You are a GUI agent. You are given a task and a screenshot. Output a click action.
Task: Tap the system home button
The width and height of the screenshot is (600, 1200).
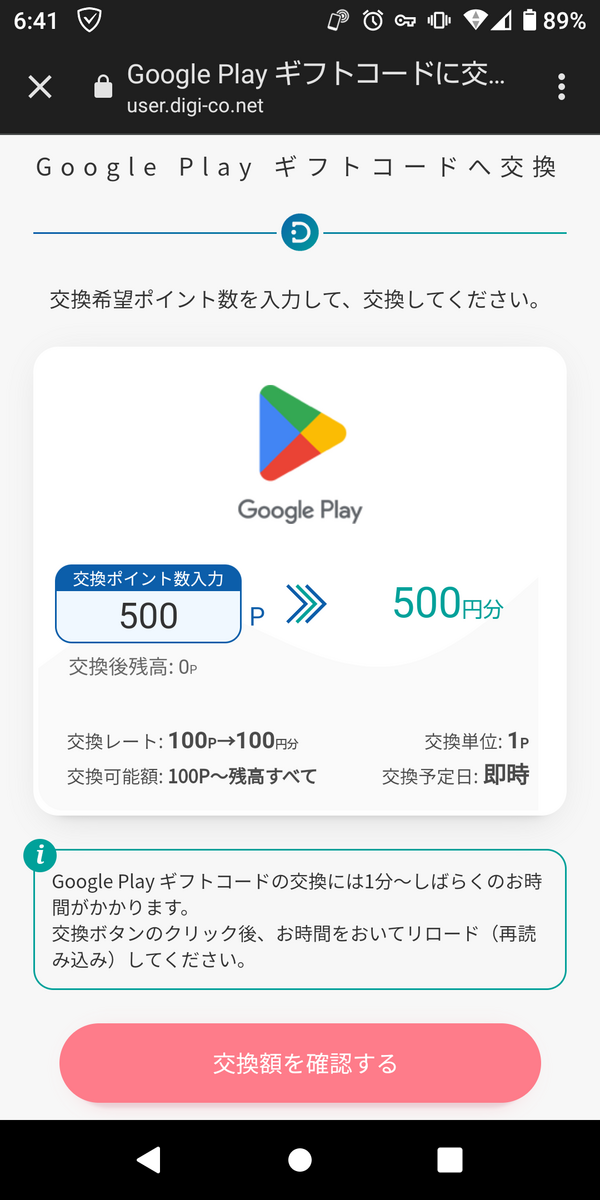click(x=300, y=1159)
